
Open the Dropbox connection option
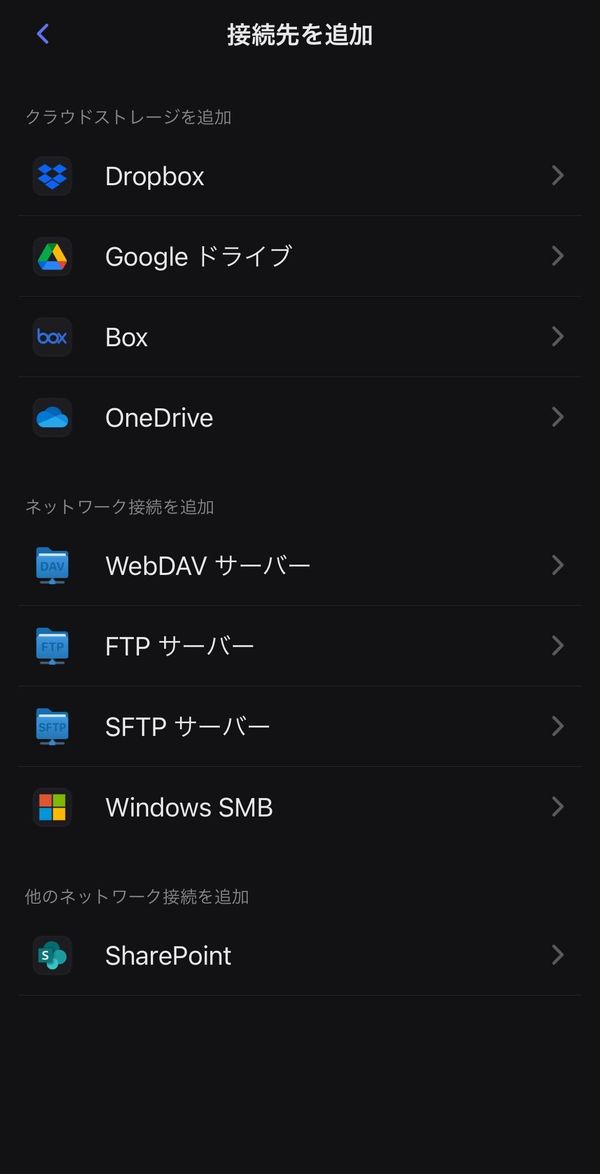pyautogui.click(x=300, y=176)
